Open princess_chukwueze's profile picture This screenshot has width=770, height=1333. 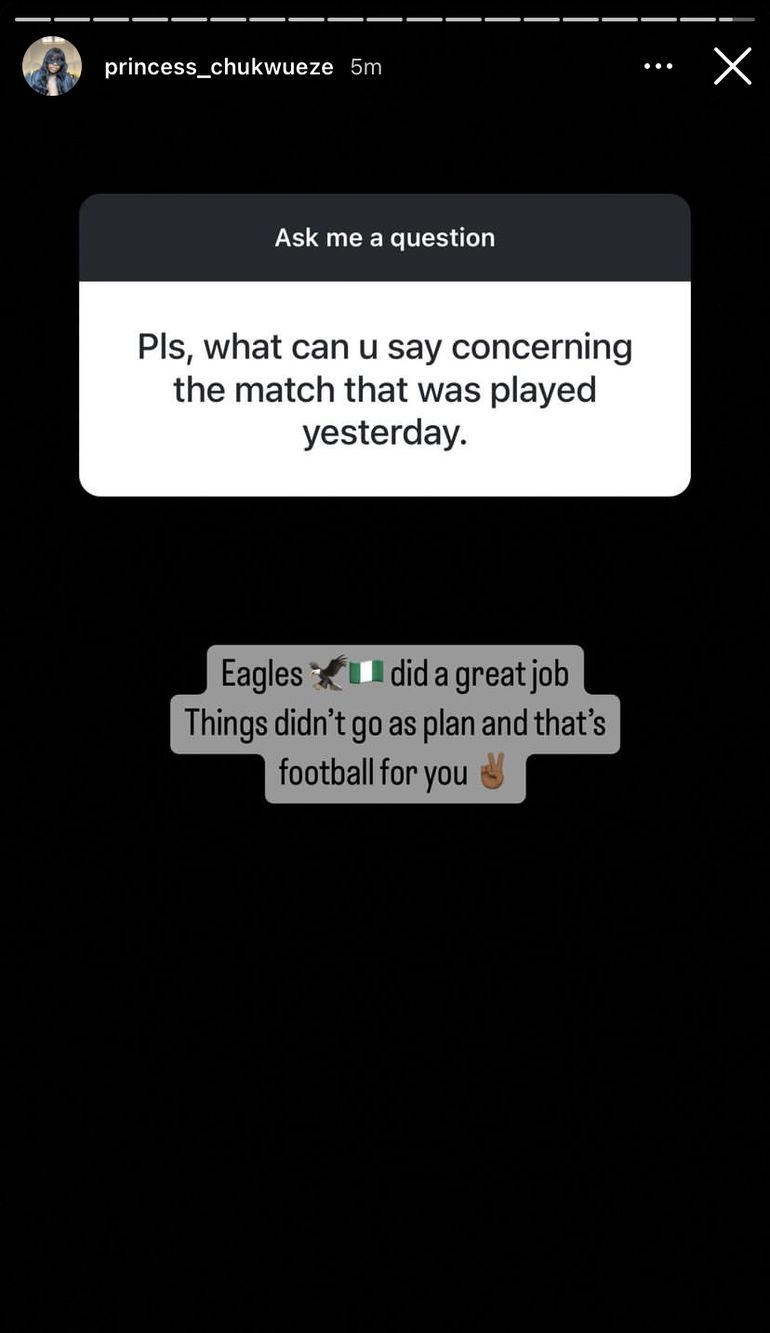(x=52, y=66)
